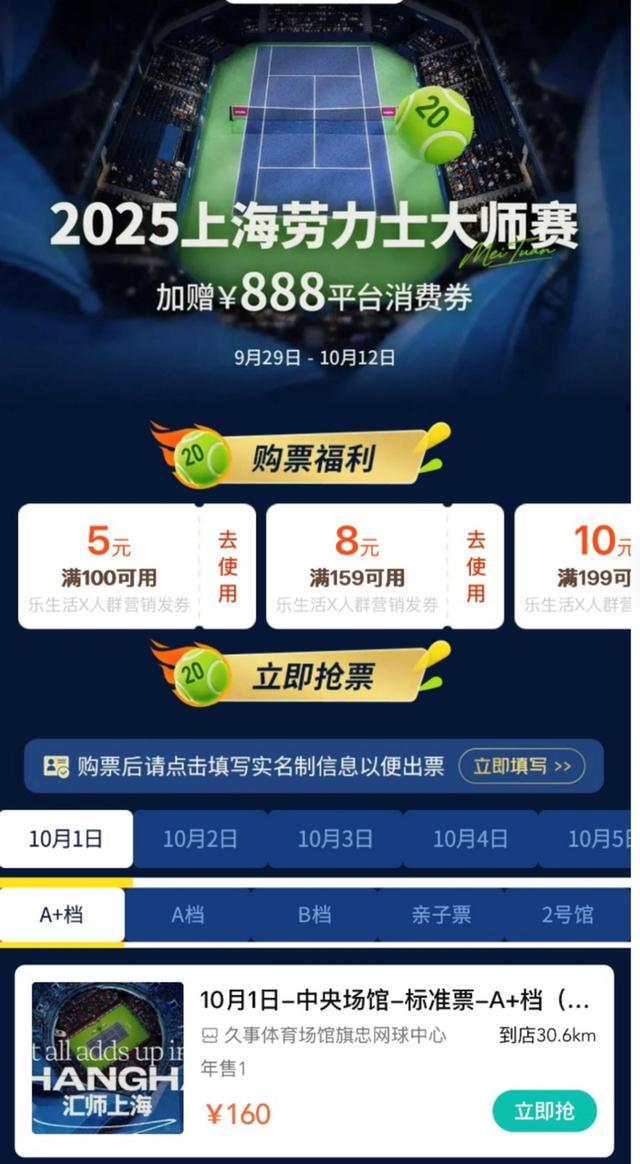
Task: Open the 亲子票 ticket category
Action: coord(441,914)
